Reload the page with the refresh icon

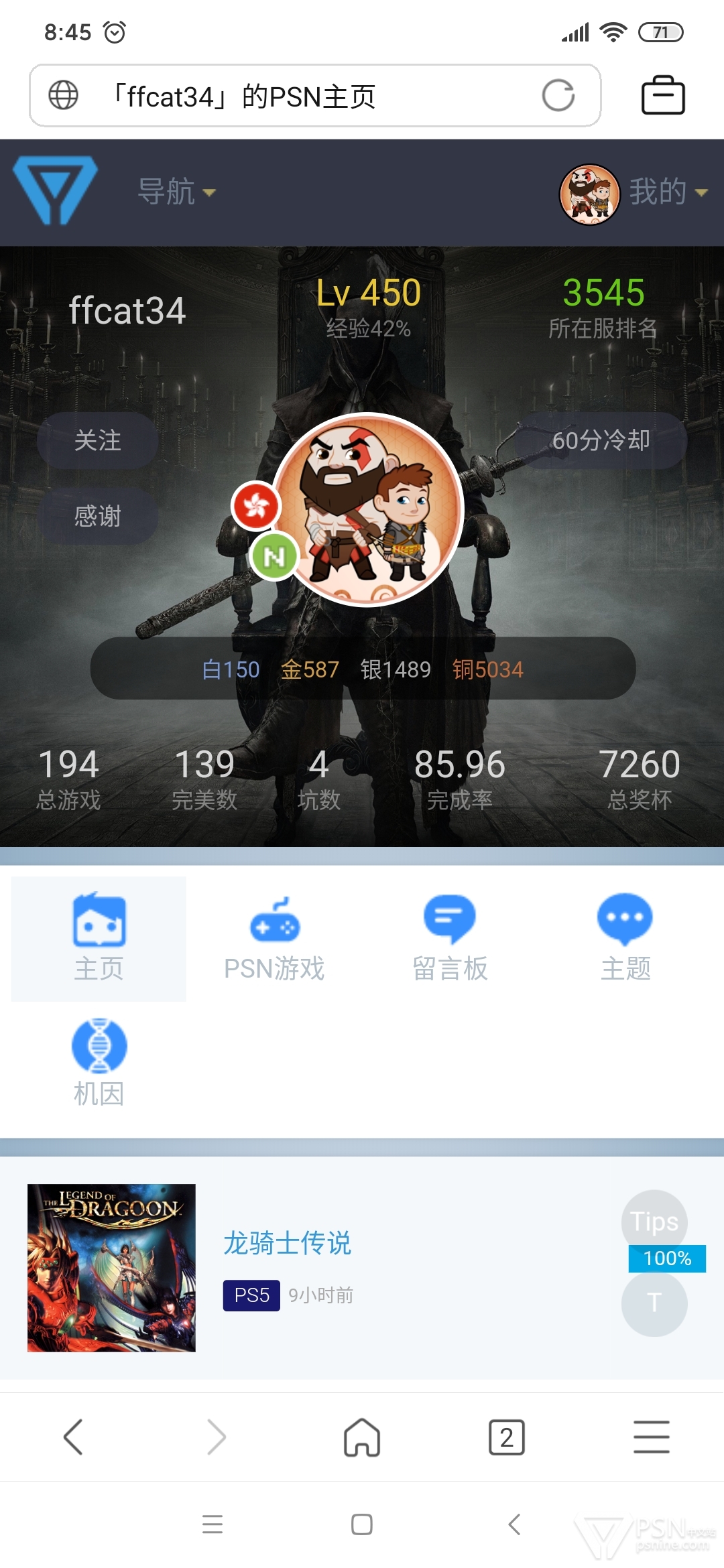click(x=558, y=95)
